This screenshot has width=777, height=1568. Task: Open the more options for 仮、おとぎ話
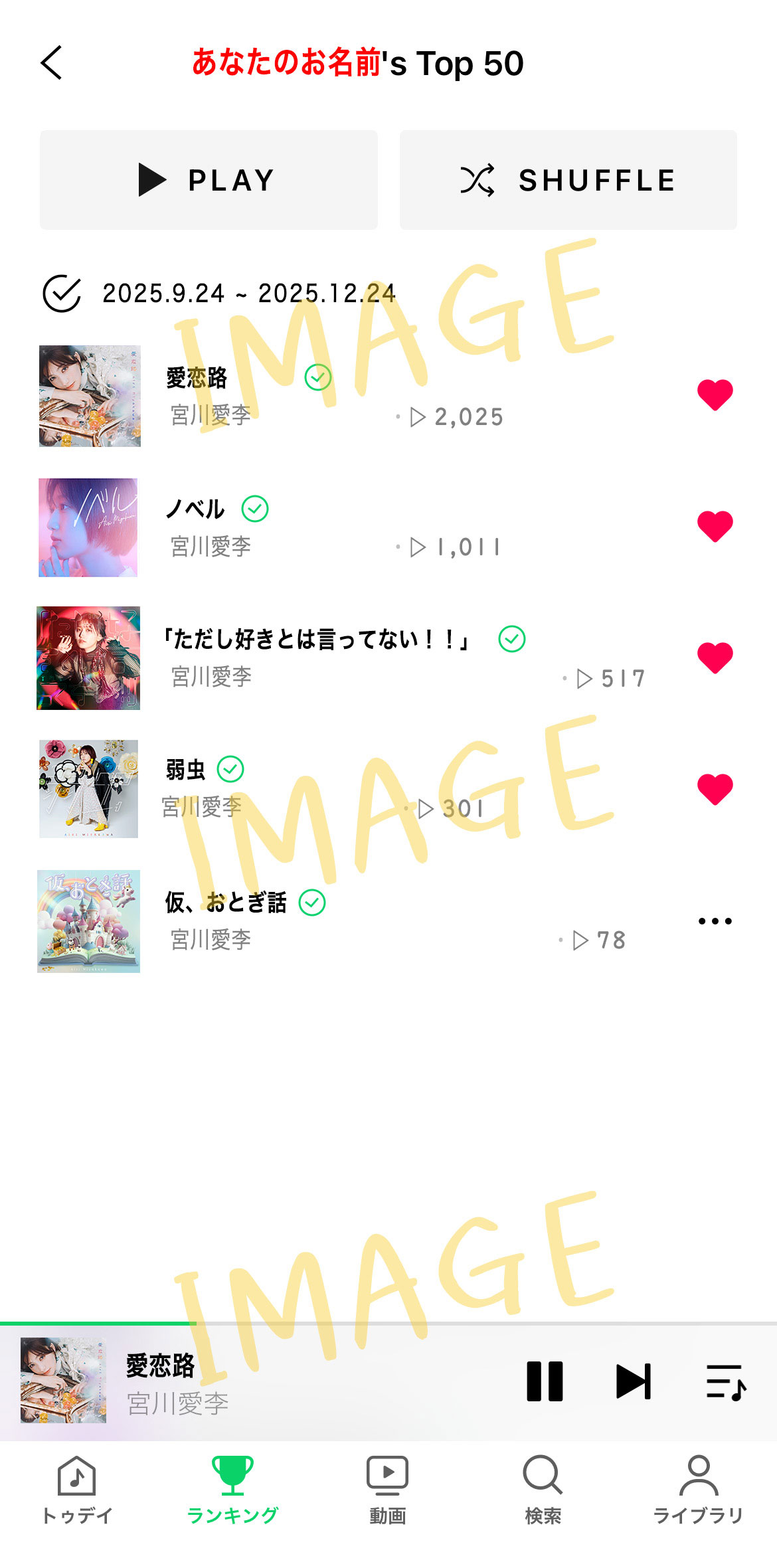[715, 921]
